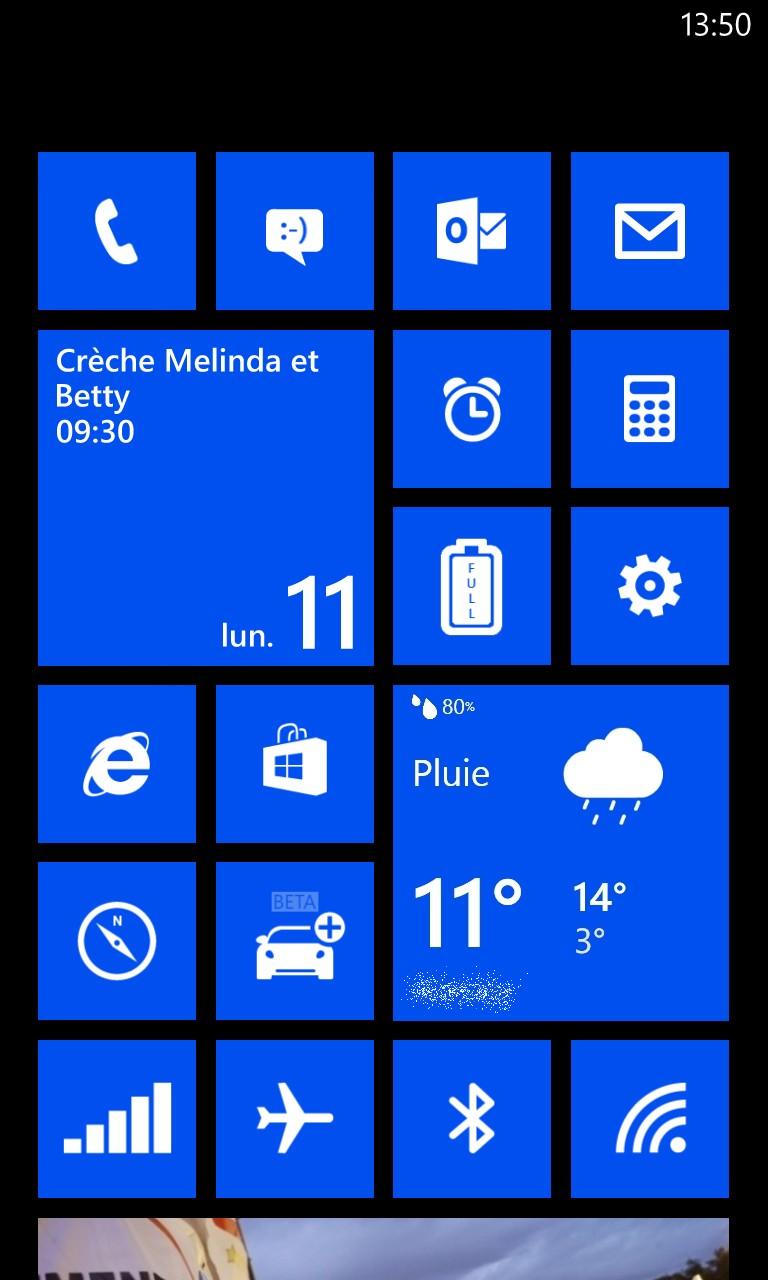The image size is (768, 1280).
Task: Tap the airplane mode tile
Action: pos(295,1119)
